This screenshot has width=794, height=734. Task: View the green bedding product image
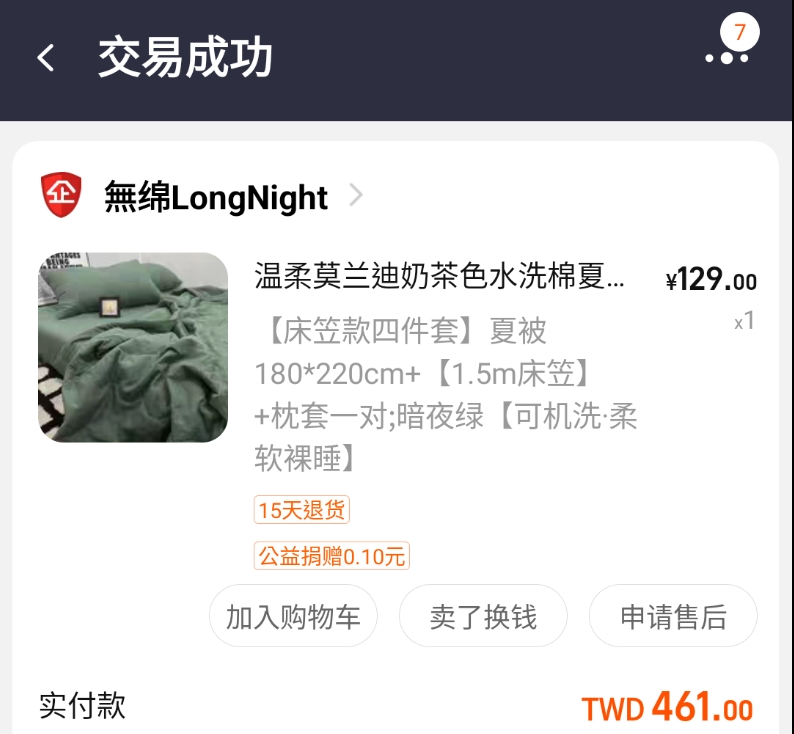pyautogui.click(x=133, y=347)
